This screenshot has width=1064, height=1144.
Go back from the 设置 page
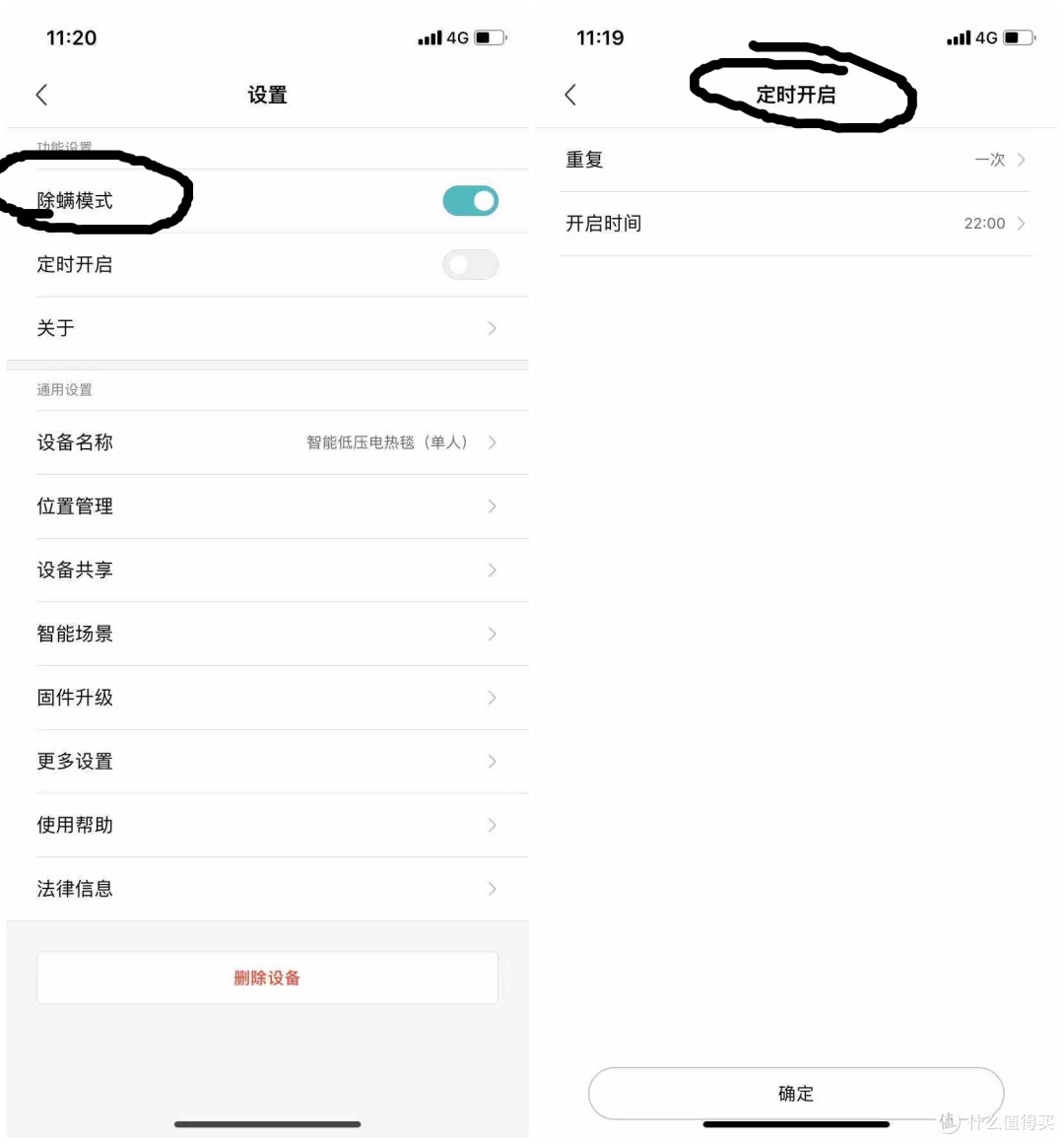click(x=41, y=95)
